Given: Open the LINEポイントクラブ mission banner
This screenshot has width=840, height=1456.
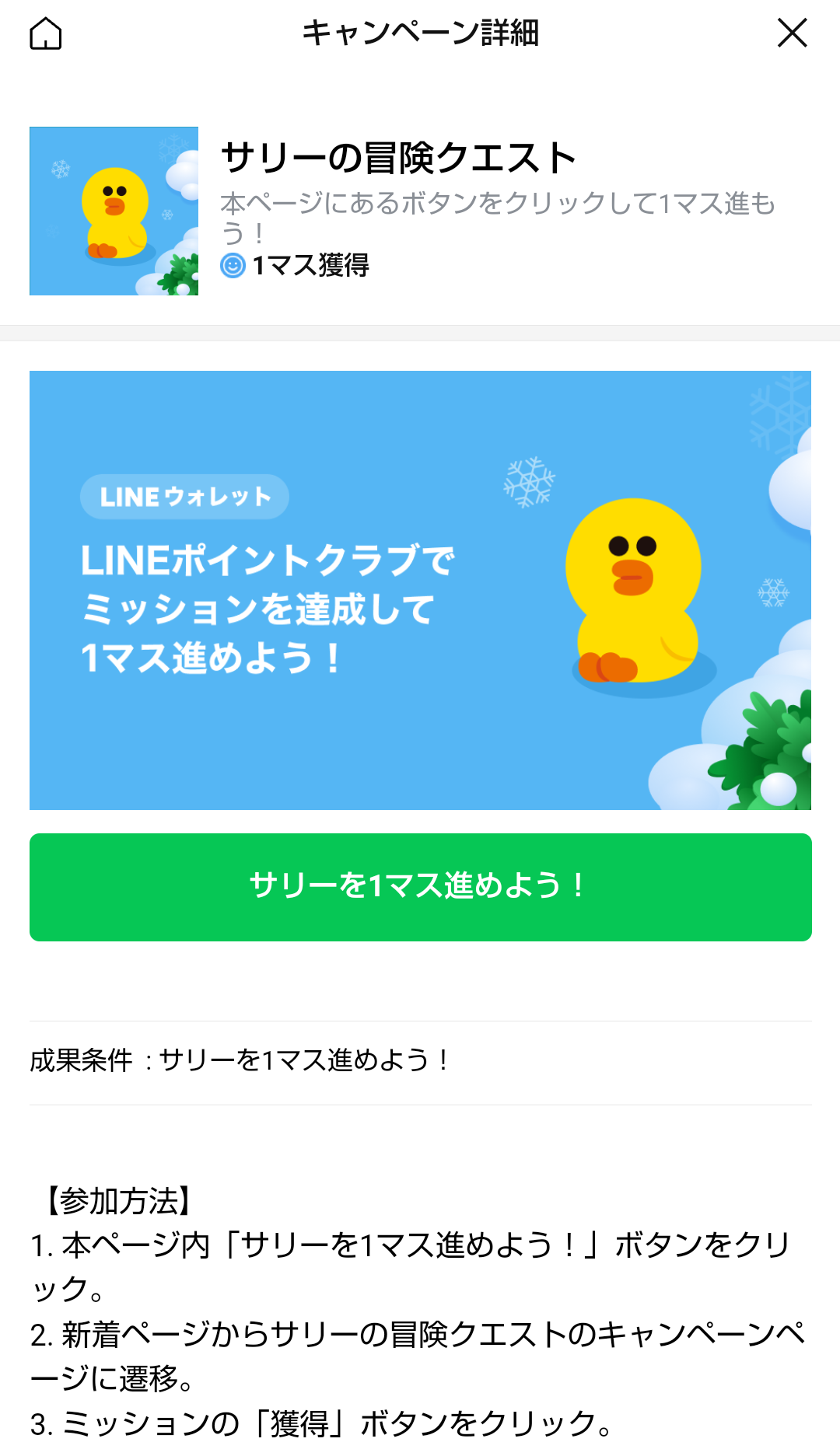Looking at the screenshot, I should point(420,590).
